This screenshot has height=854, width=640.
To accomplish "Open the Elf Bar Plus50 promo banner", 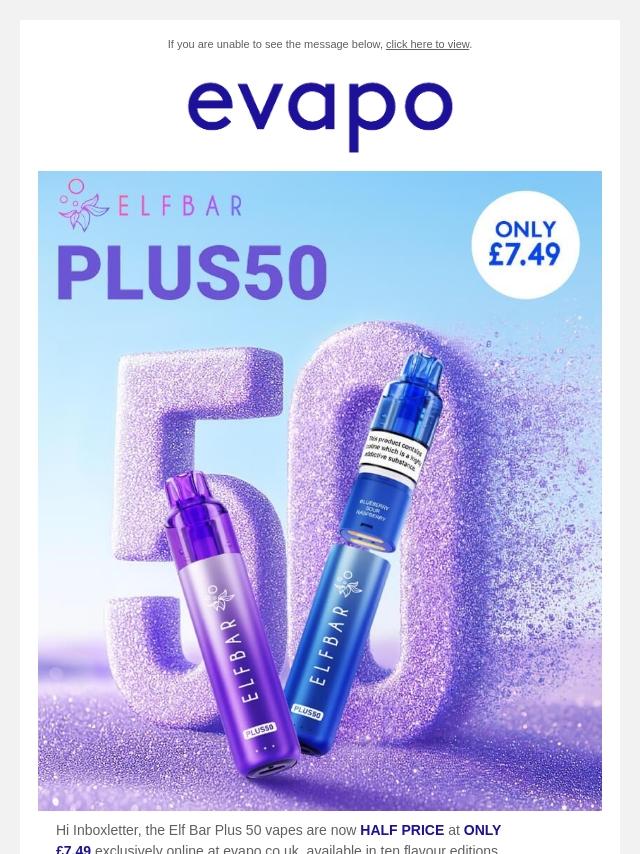I will tap(320, 490).
